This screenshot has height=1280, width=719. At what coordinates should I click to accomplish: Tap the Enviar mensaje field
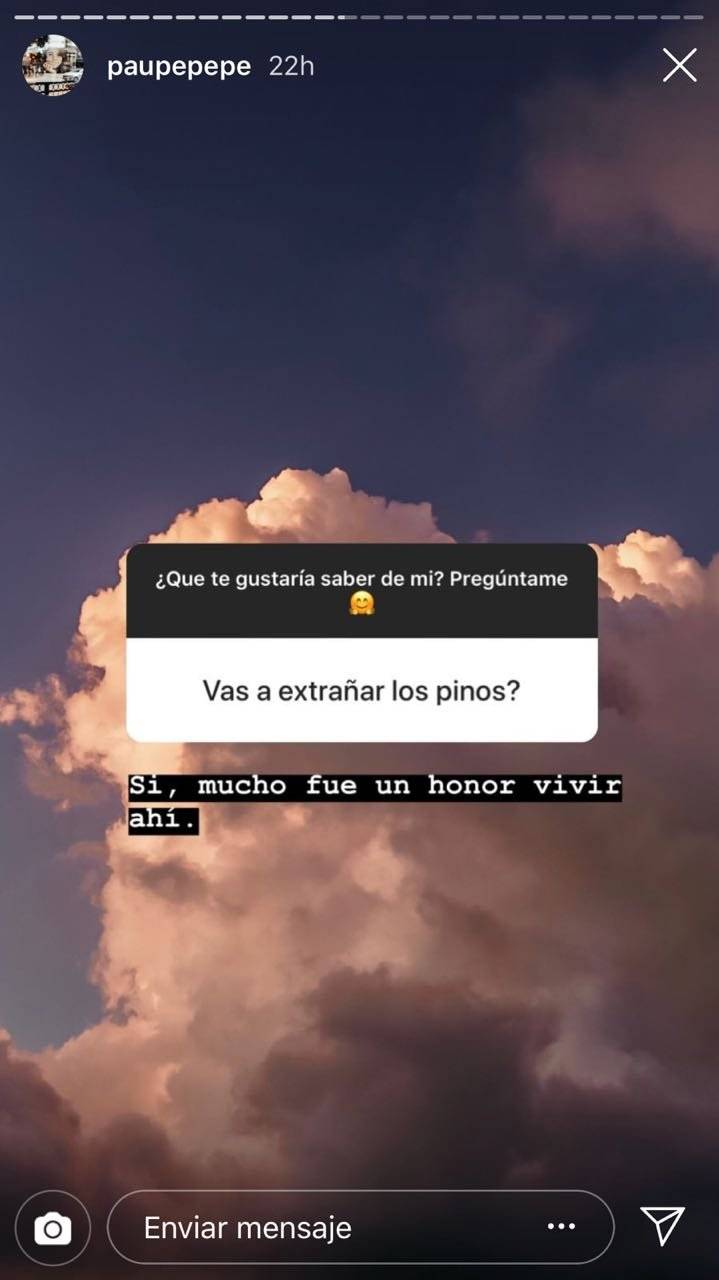tap(320, 1227)
